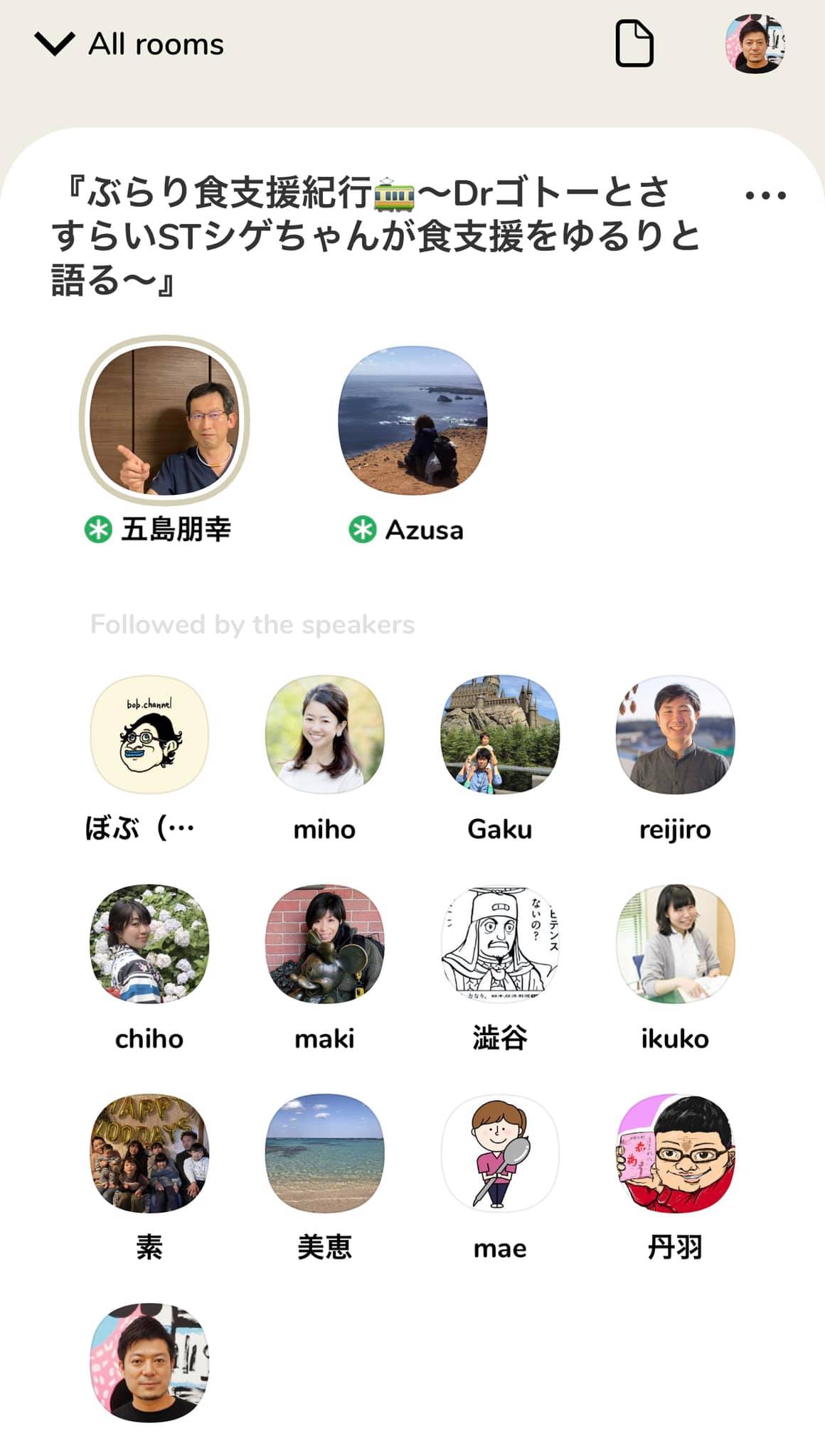Open reijiro's profile

675,734
